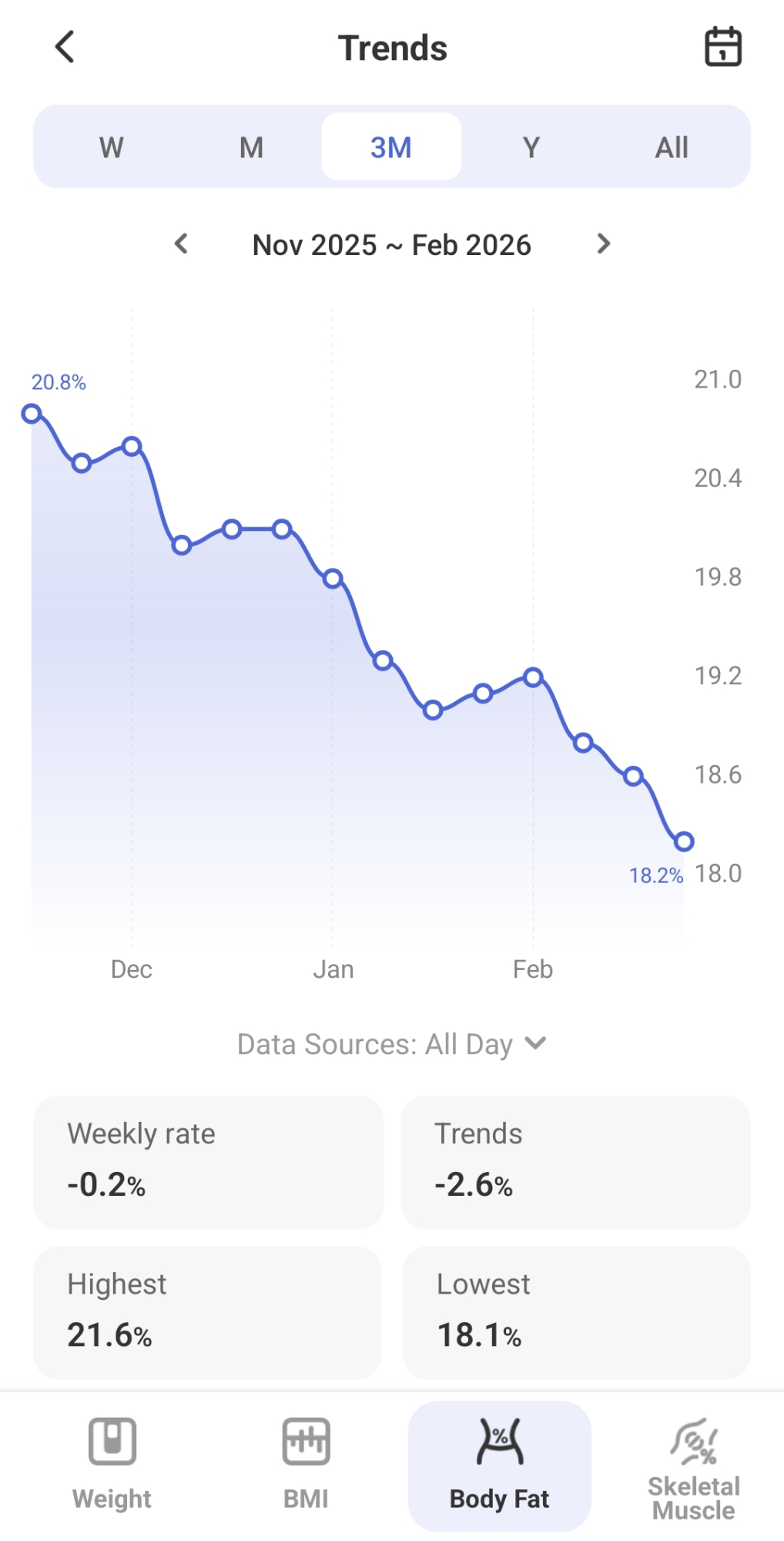Go to the next date period
Screen dimensions: 784x1541
click(604, 244)
